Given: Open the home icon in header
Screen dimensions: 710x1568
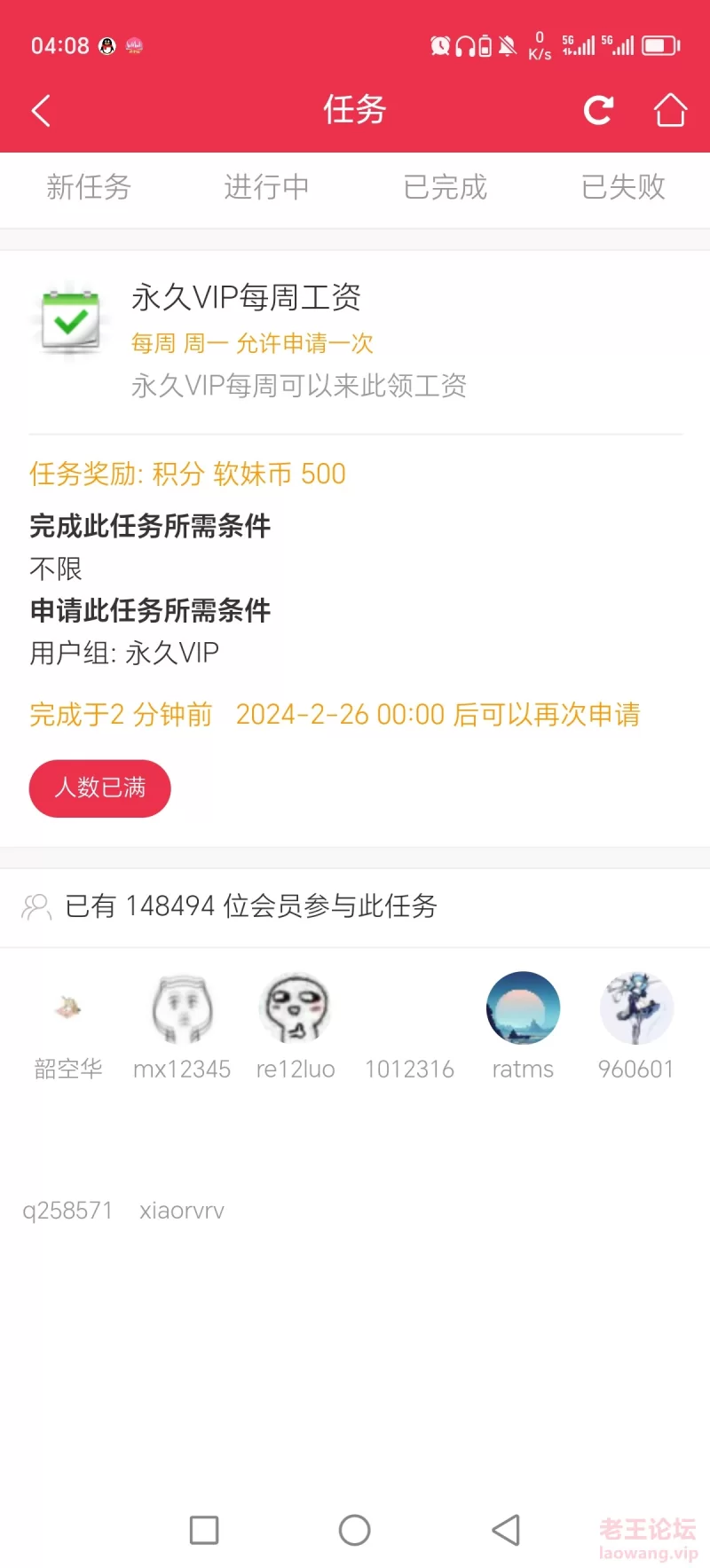Looking at the screenshot, I should pos(670,110).
